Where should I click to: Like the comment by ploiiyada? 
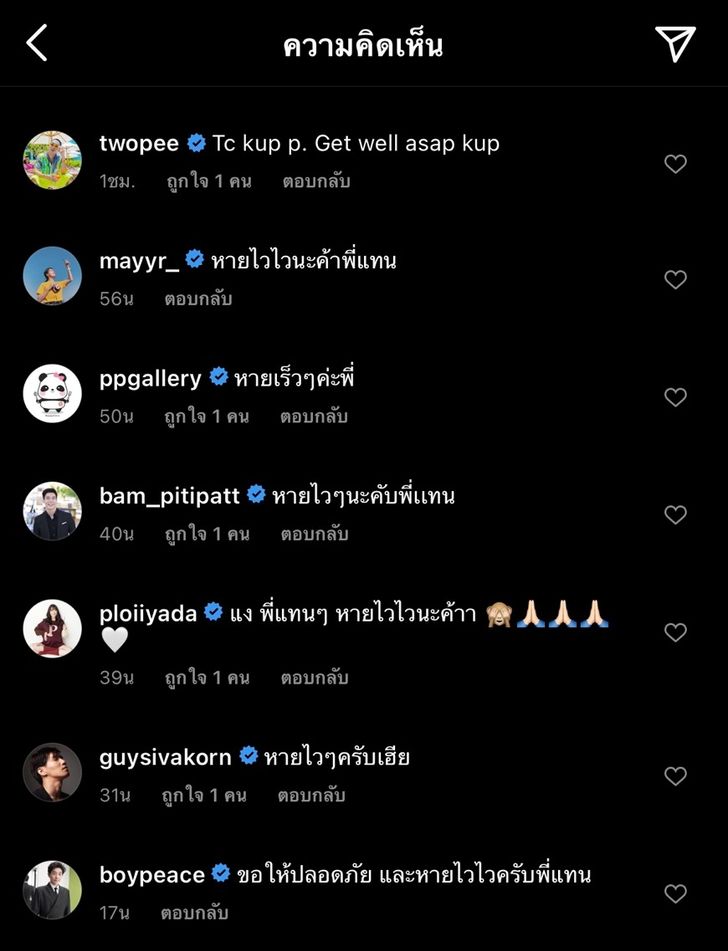point(676,632)
